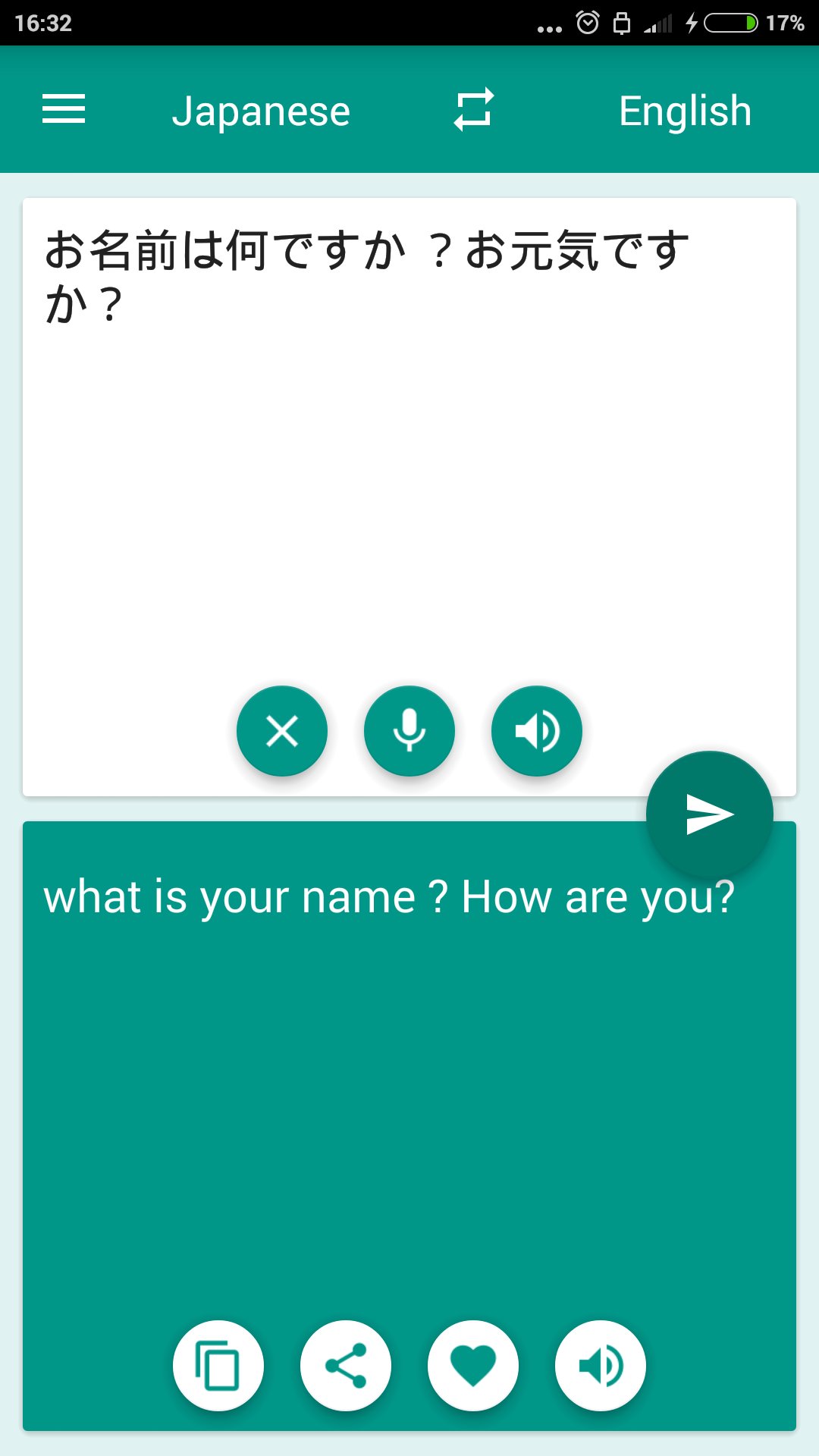Open the hamburger drawer menu
The image size is (819, 1456).
click(x=64, y=109)
